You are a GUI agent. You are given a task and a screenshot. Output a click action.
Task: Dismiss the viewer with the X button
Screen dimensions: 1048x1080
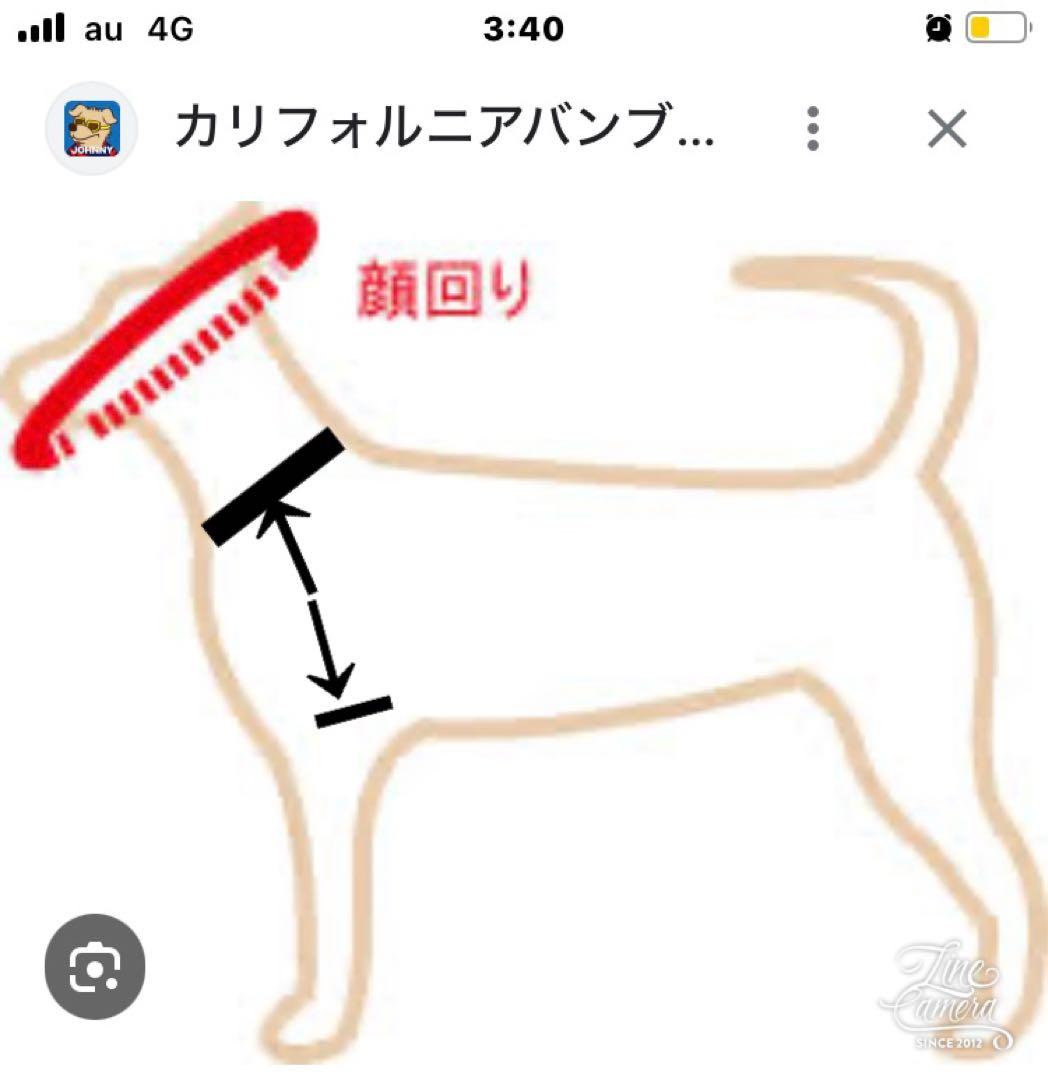944,128
